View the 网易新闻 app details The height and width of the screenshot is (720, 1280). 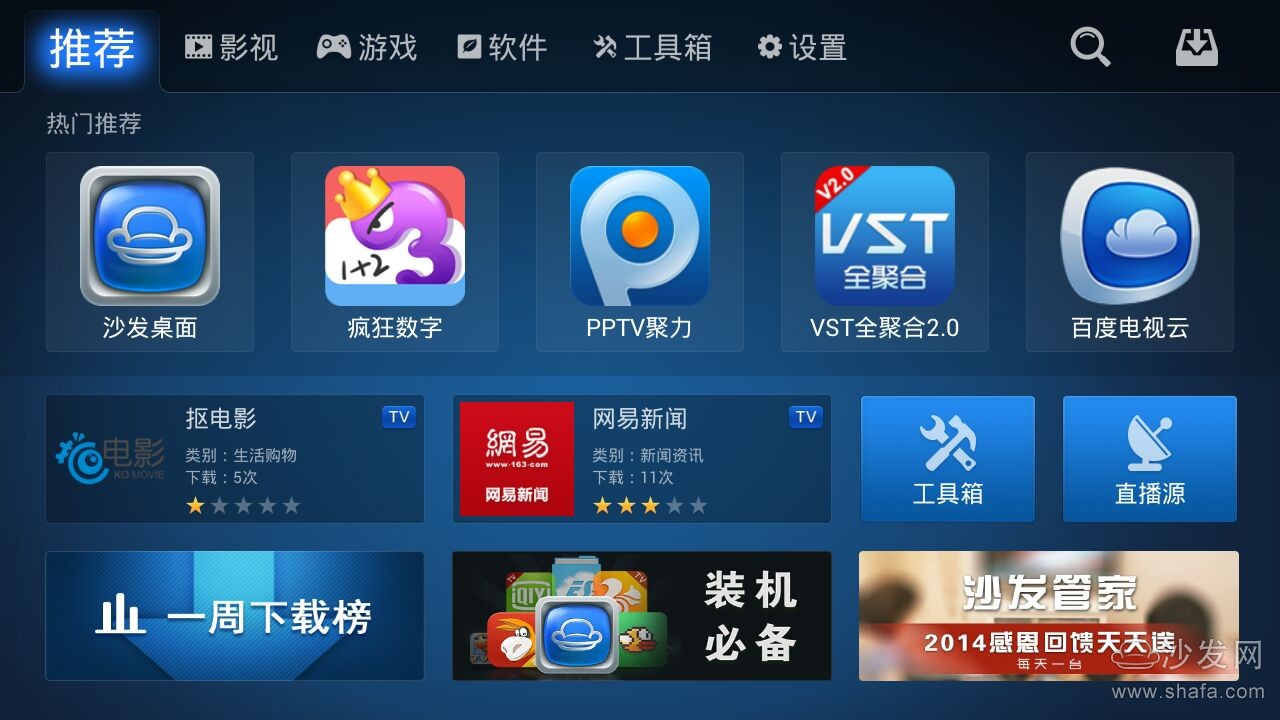642,459
